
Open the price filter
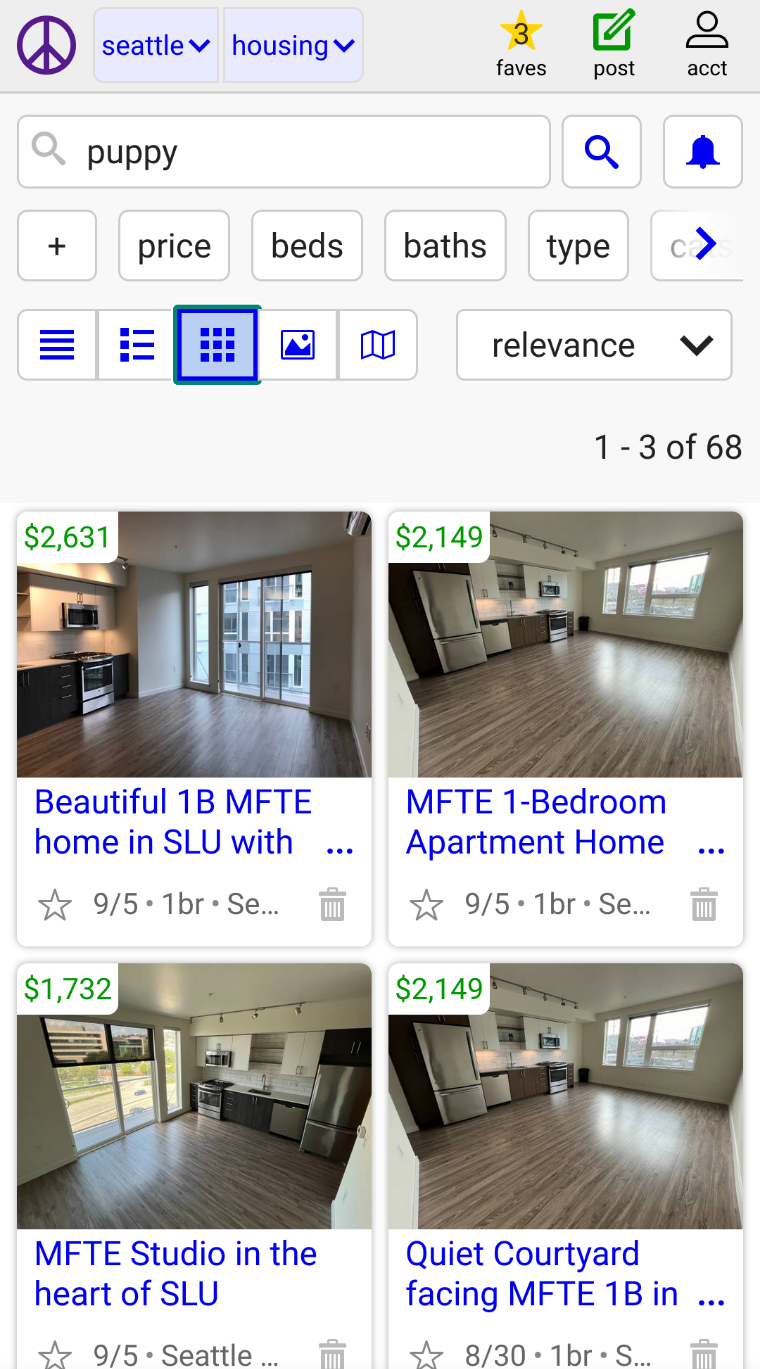coord(174,246)
